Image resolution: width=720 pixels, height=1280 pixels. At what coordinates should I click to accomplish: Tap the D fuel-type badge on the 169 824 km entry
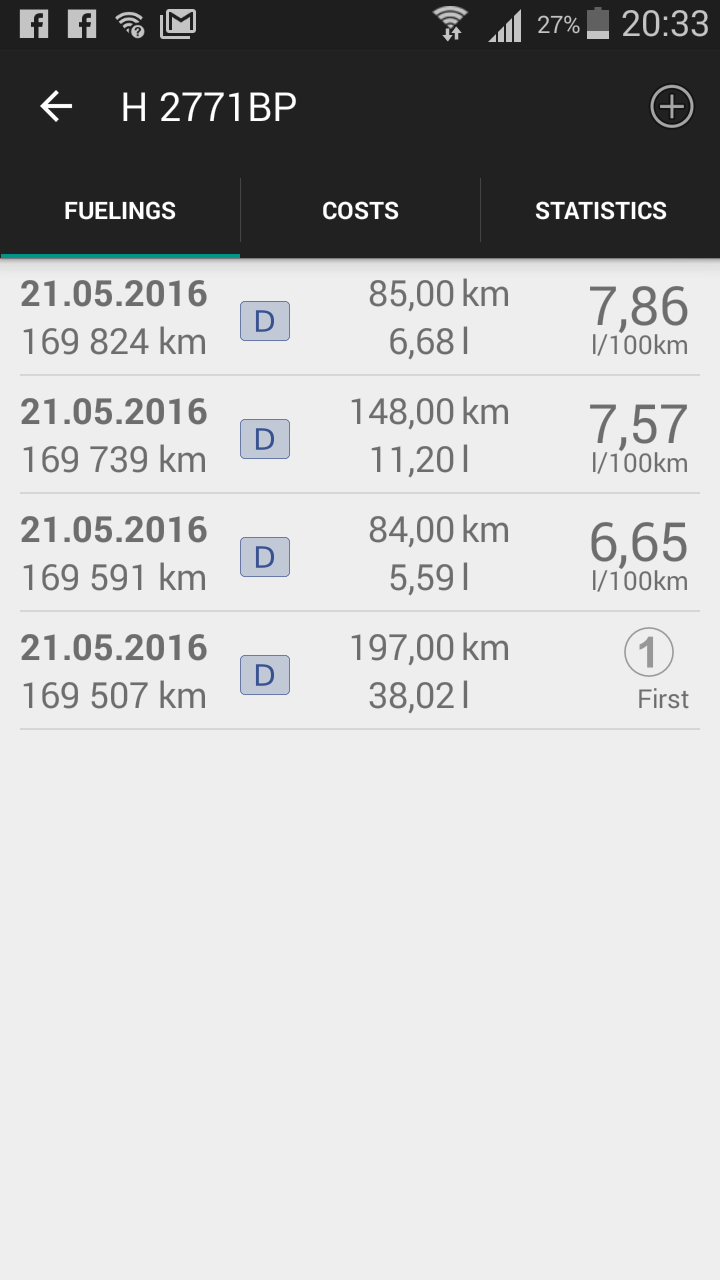[x=264, y=321]
